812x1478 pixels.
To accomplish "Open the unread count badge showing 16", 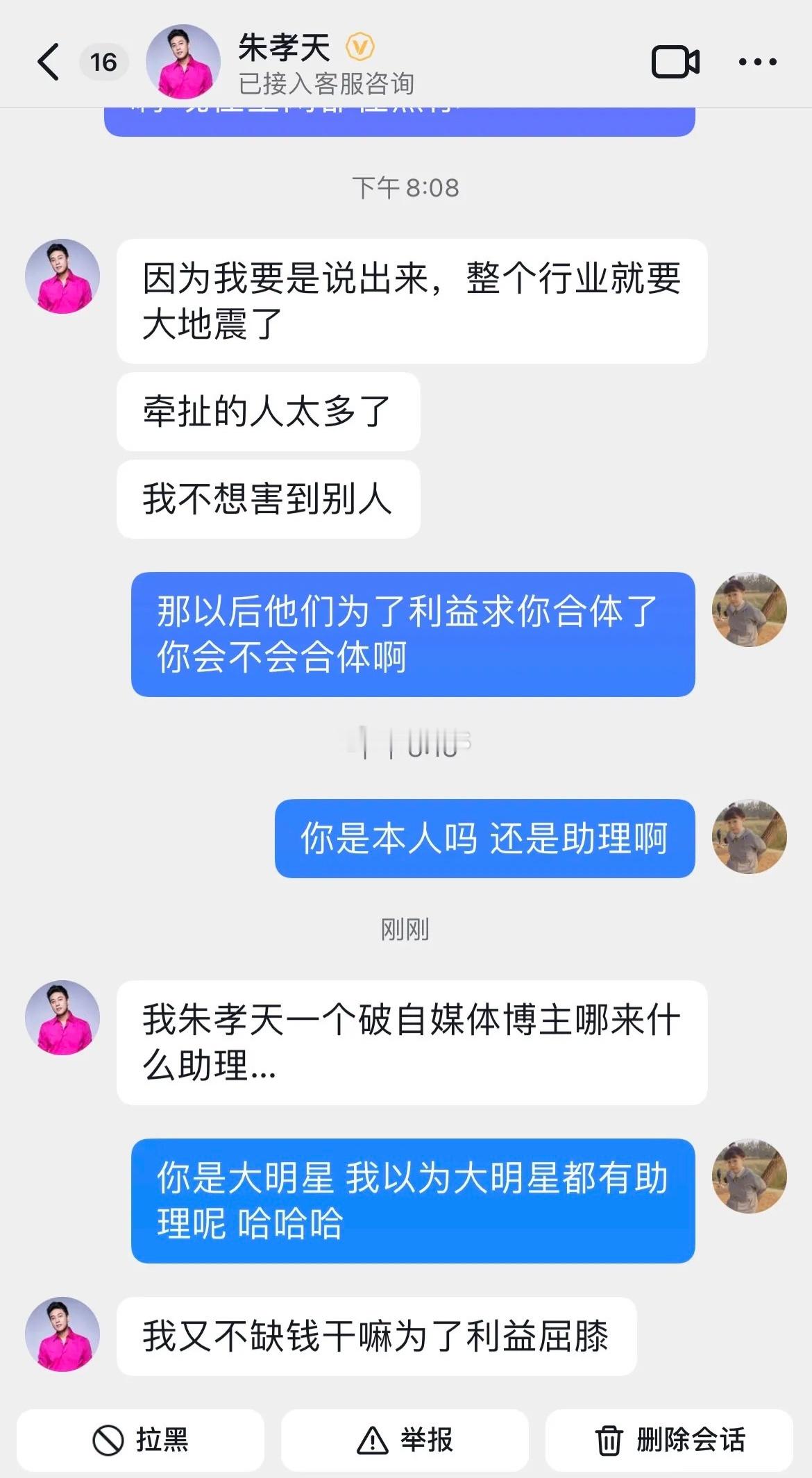I will [x=103, y=62].
